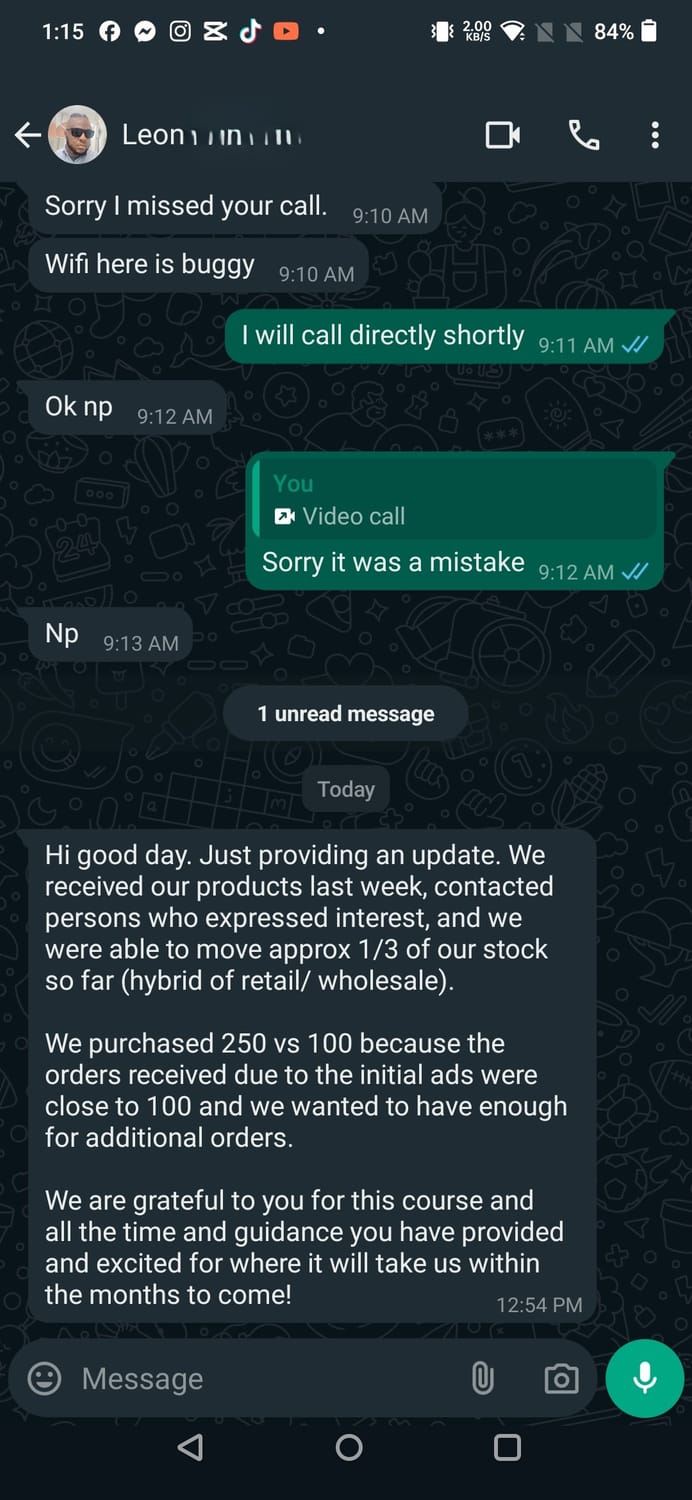Screen dimensions: 692x1500
Task: Tap the system home button
Action: 348,1447
